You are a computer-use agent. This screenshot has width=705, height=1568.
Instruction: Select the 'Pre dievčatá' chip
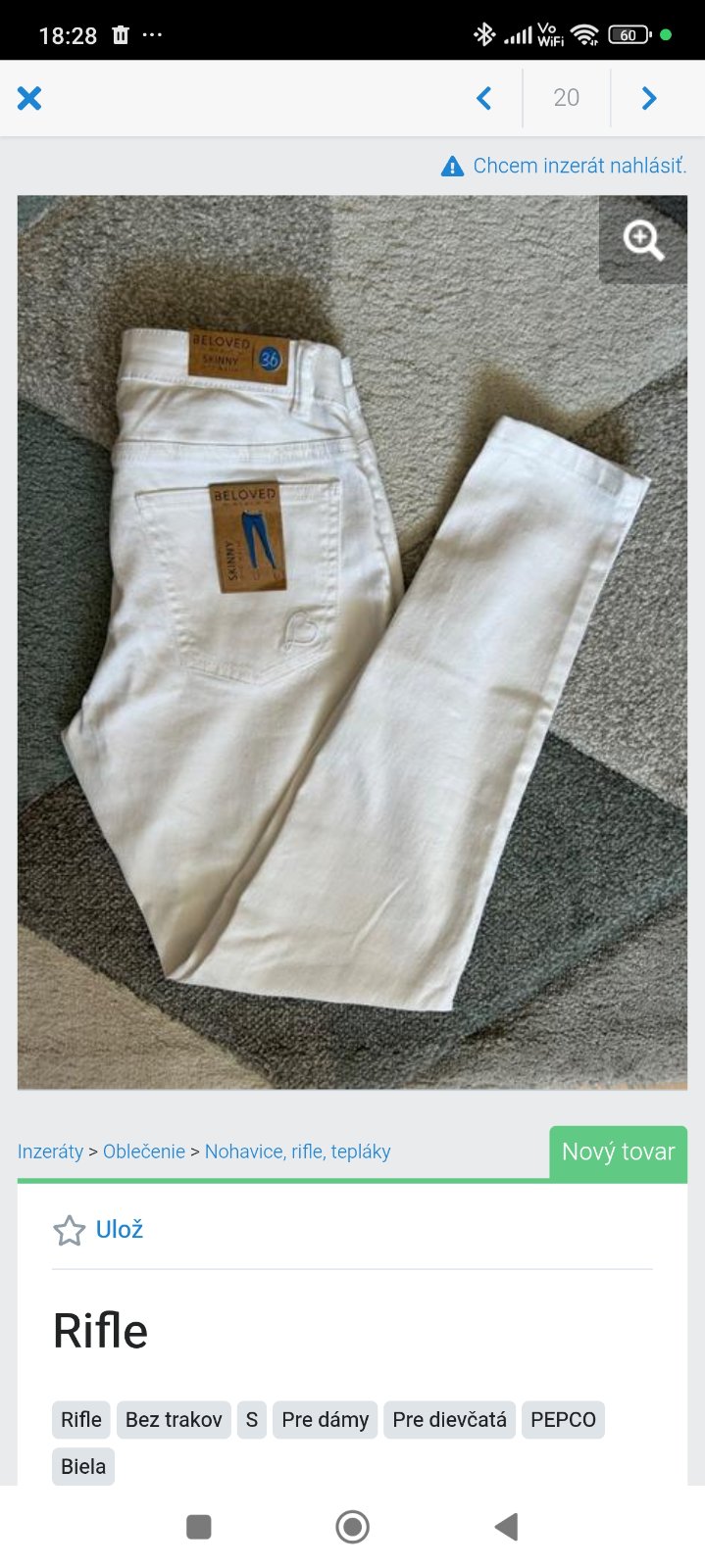(x=449, y=1419)
